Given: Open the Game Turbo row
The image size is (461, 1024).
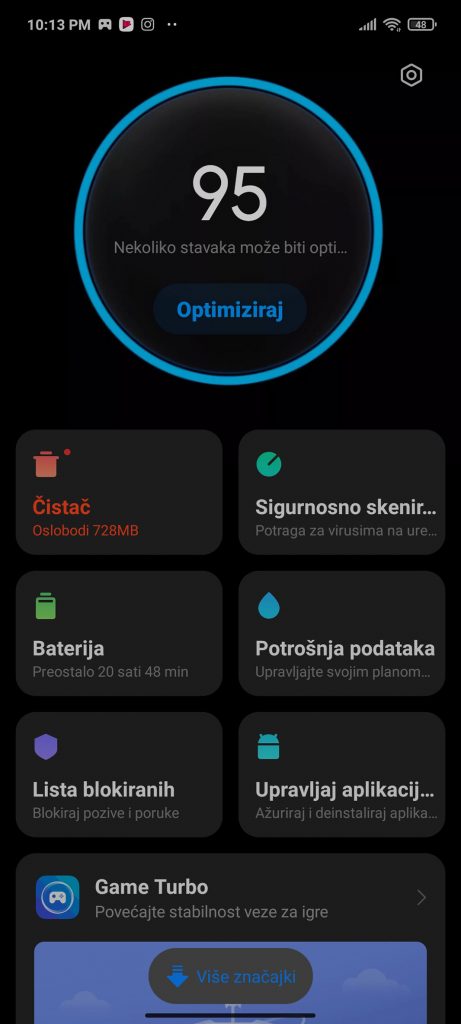Looking at the screenshot, I should [230, 898].
